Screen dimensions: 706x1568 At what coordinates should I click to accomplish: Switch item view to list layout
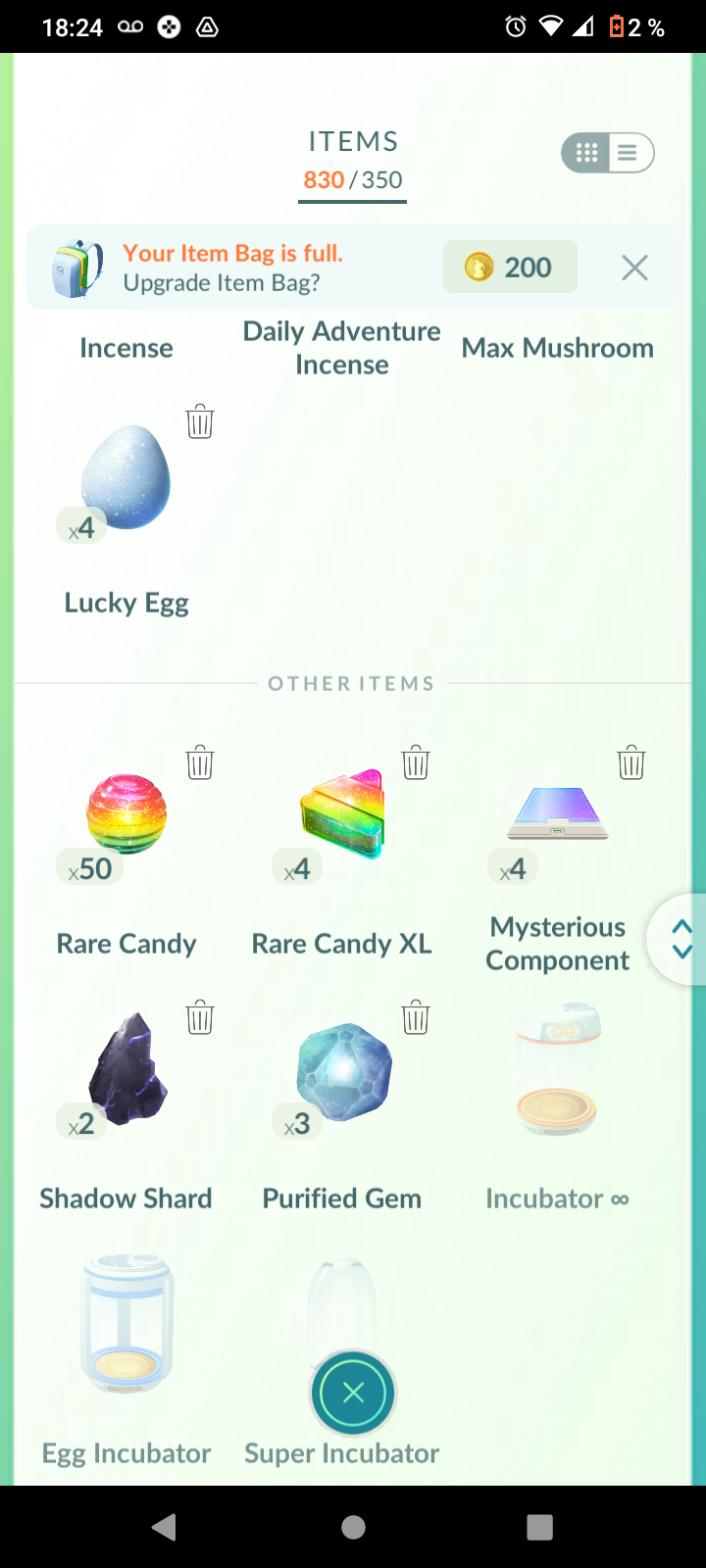point(628,153)
